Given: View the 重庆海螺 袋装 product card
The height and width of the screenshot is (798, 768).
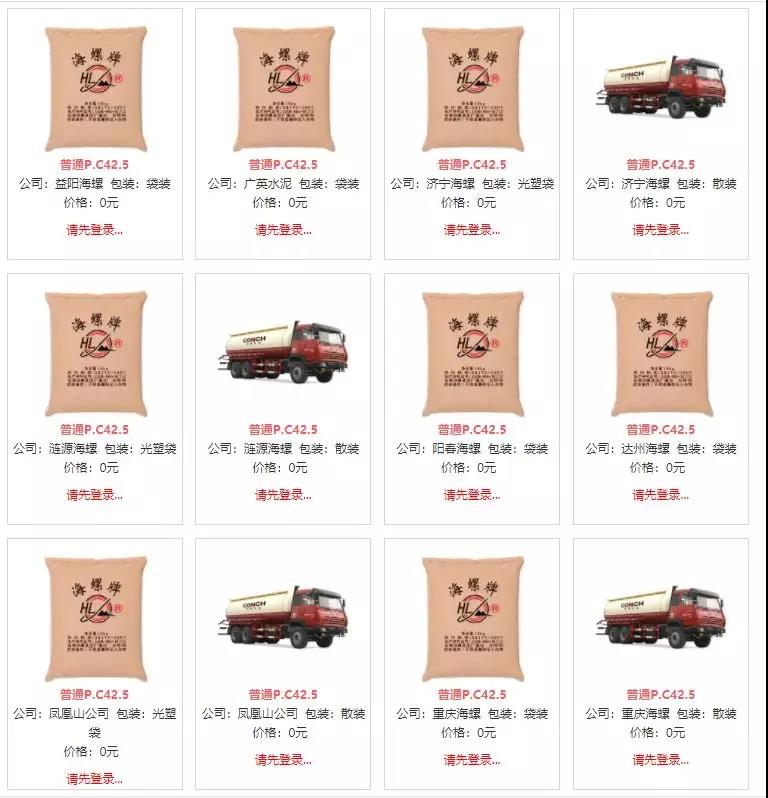Looking at the screenshot, I should [472, 618].
